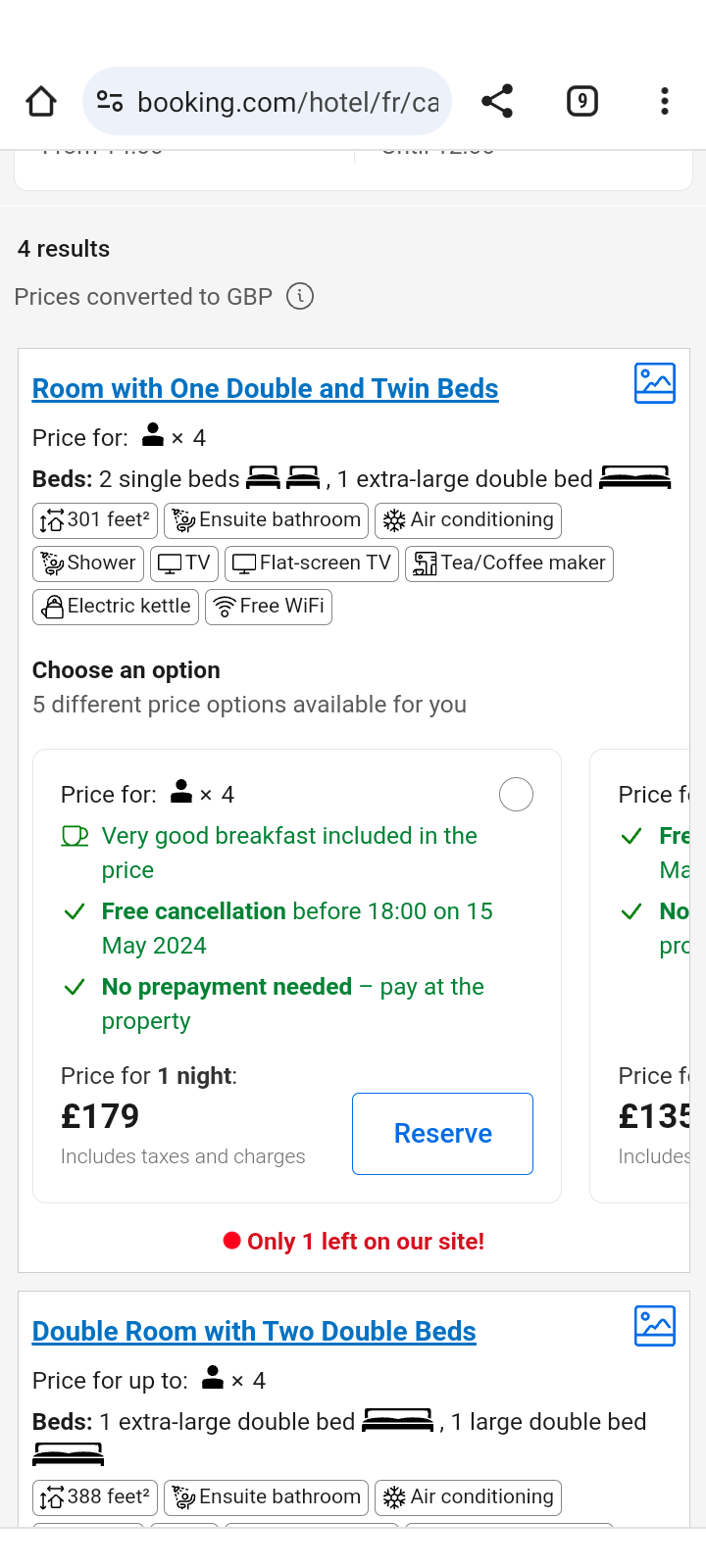Open the browser overflow menu
Image resolution: width=706 pixels, height=1568 pixels.
[x=665, y=101]
